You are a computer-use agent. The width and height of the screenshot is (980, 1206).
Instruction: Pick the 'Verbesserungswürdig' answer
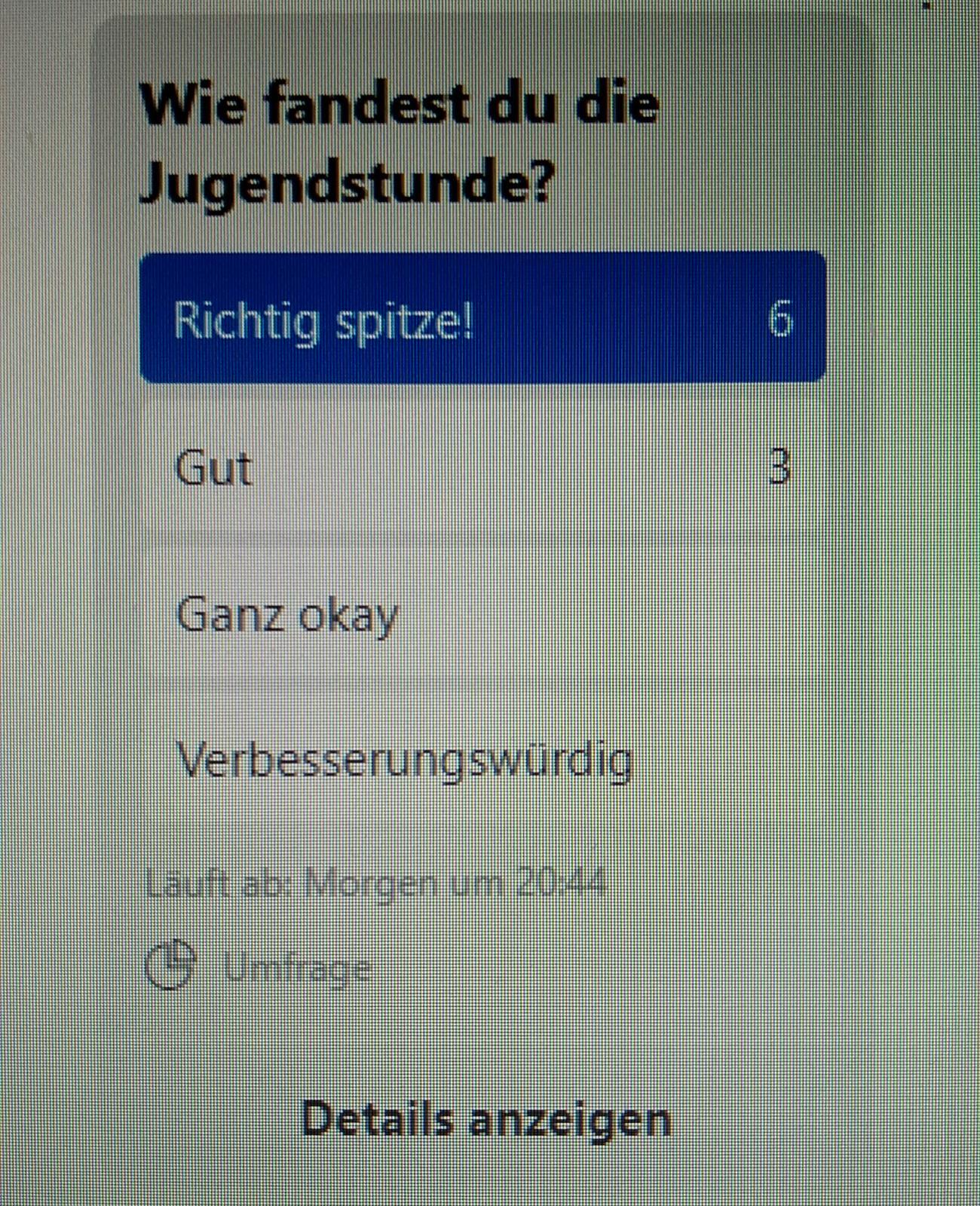pyautogui.click(x=482, y=760)
